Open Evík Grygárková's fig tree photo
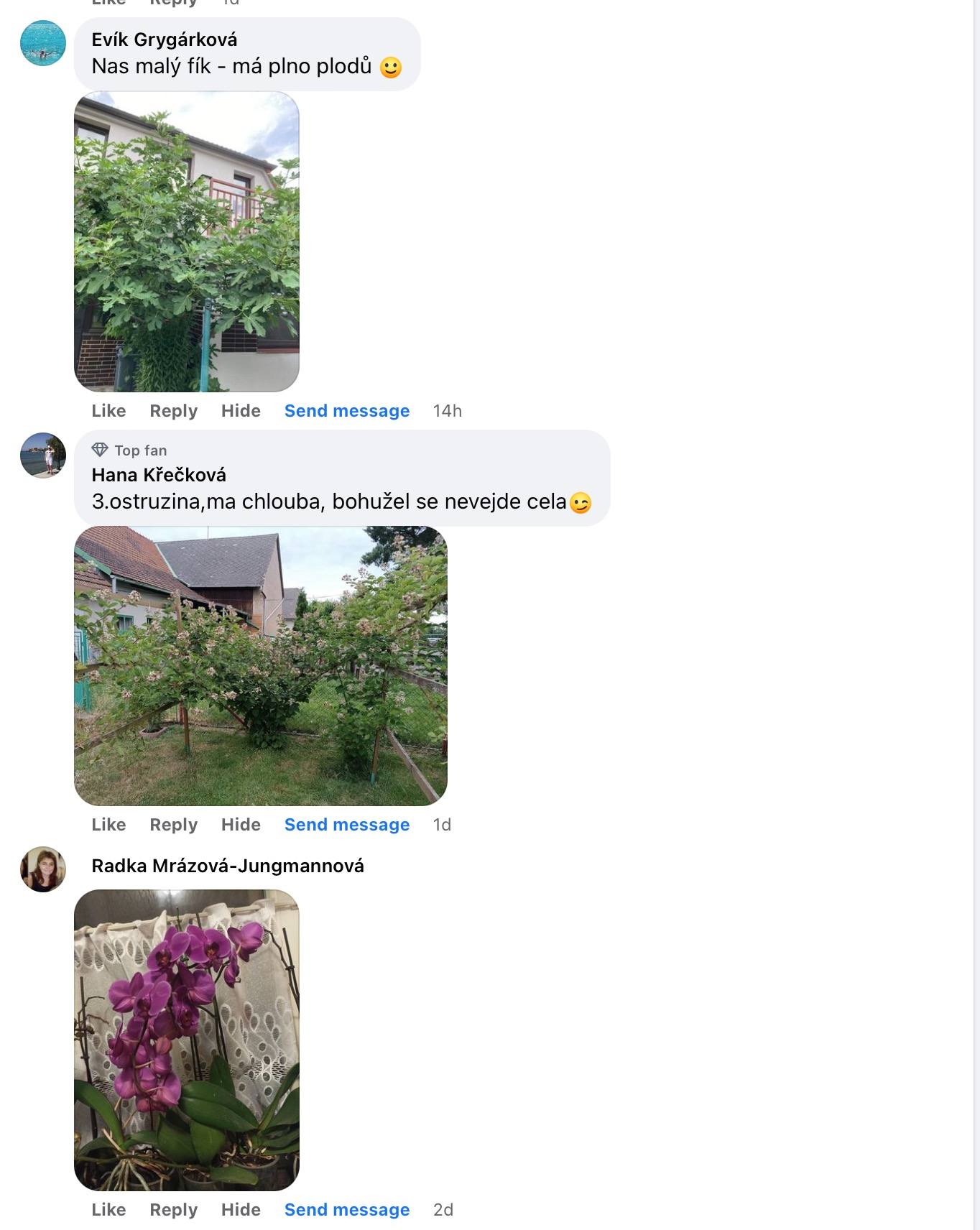The image size is (980, 1230). coord(187,241)
